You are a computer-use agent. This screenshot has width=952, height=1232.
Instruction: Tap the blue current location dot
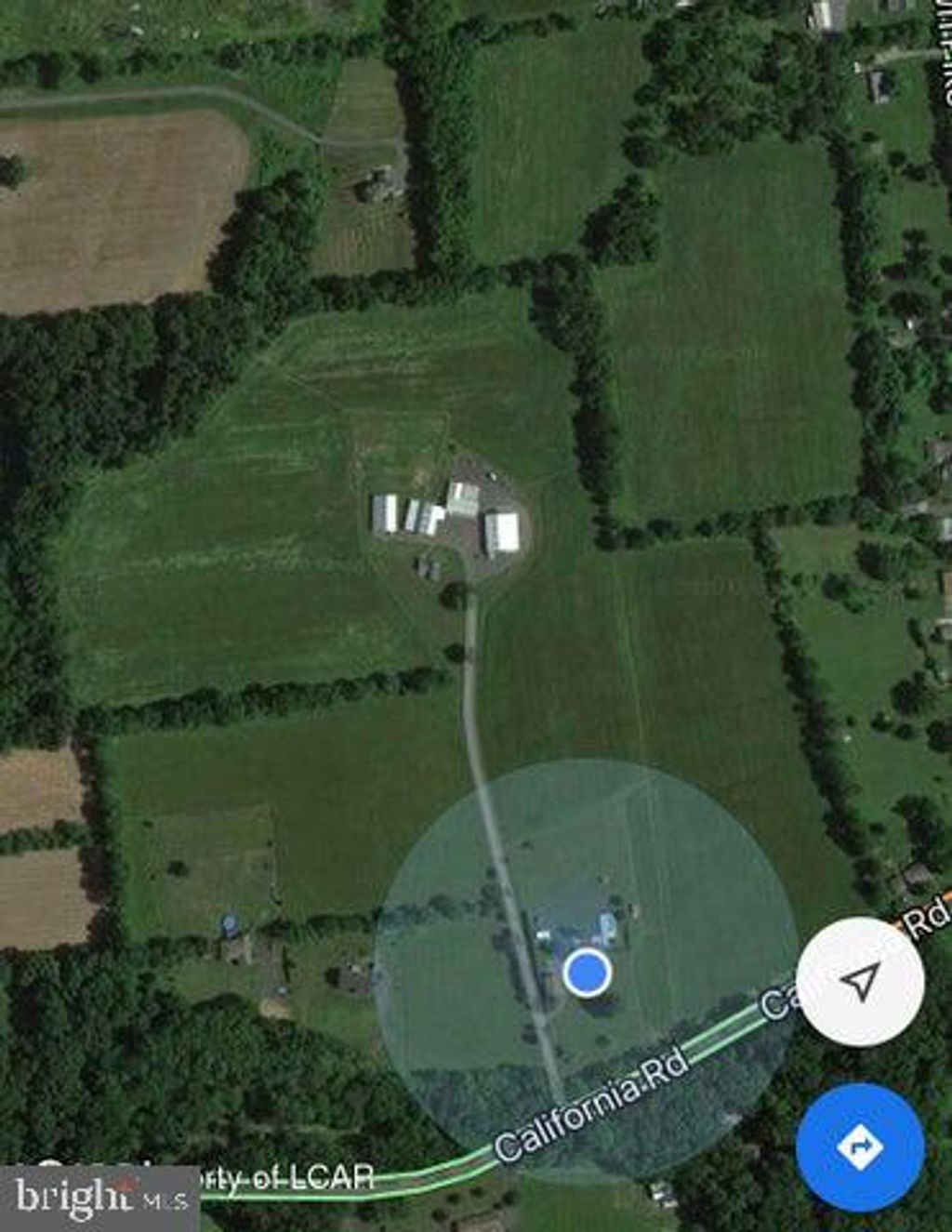[x=588, y=973]
